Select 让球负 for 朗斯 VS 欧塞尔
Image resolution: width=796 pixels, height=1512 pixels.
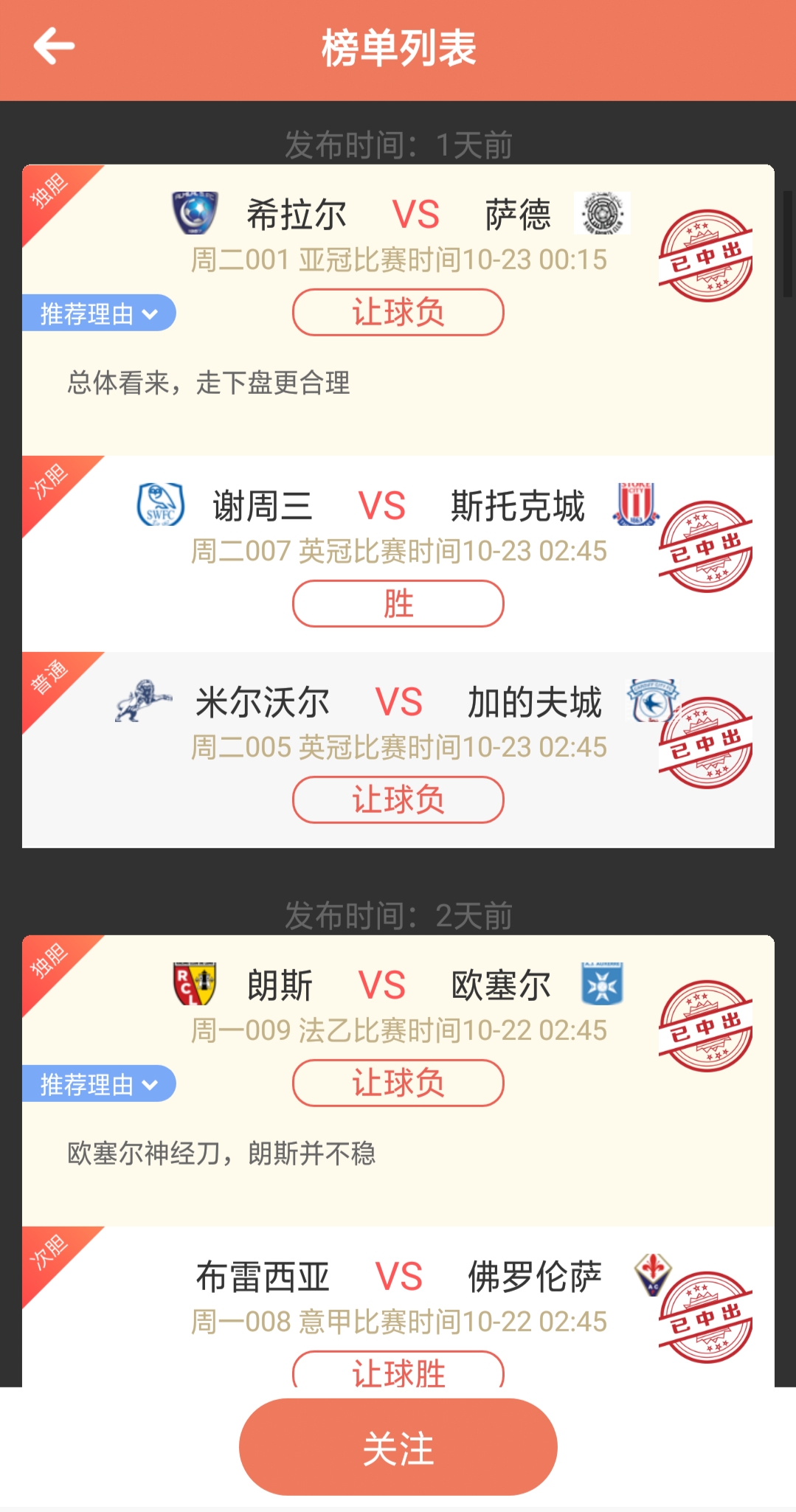(398, 1083)
